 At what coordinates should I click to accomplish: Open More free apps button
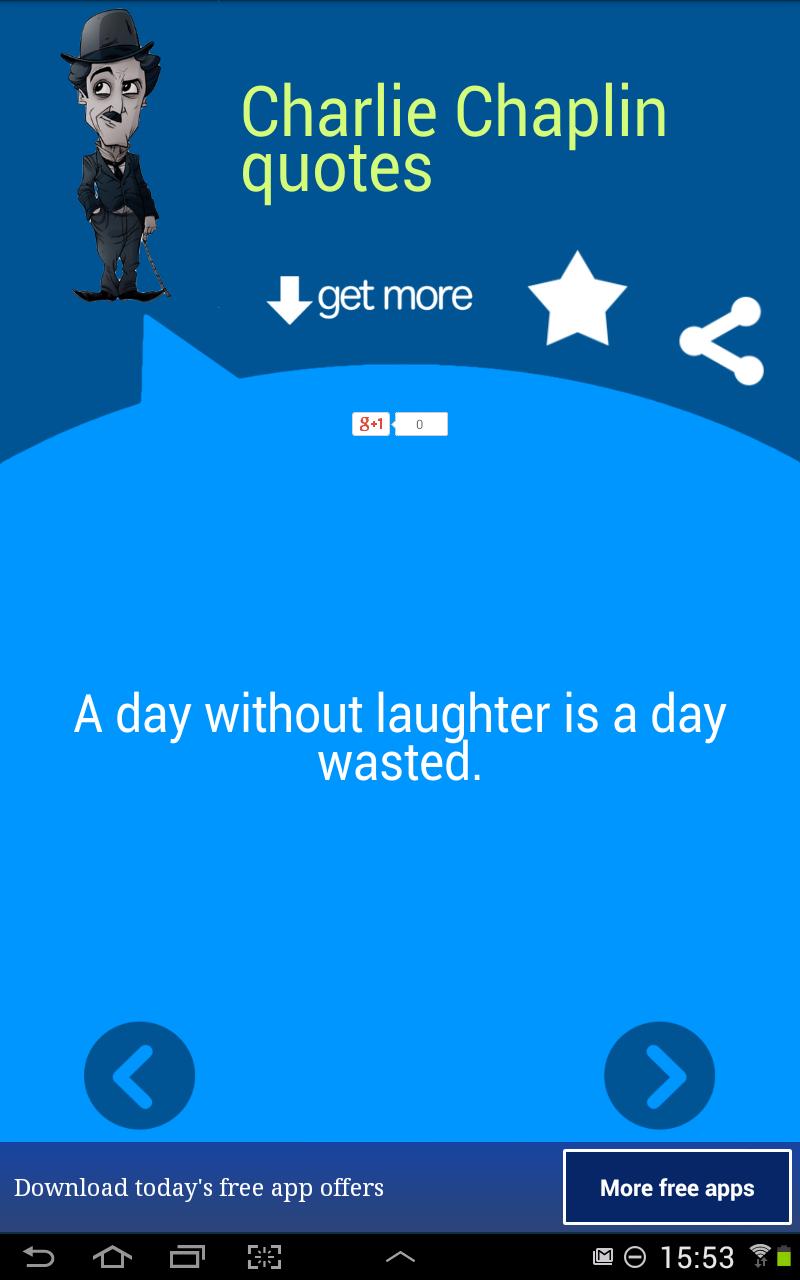(677, 1188)
